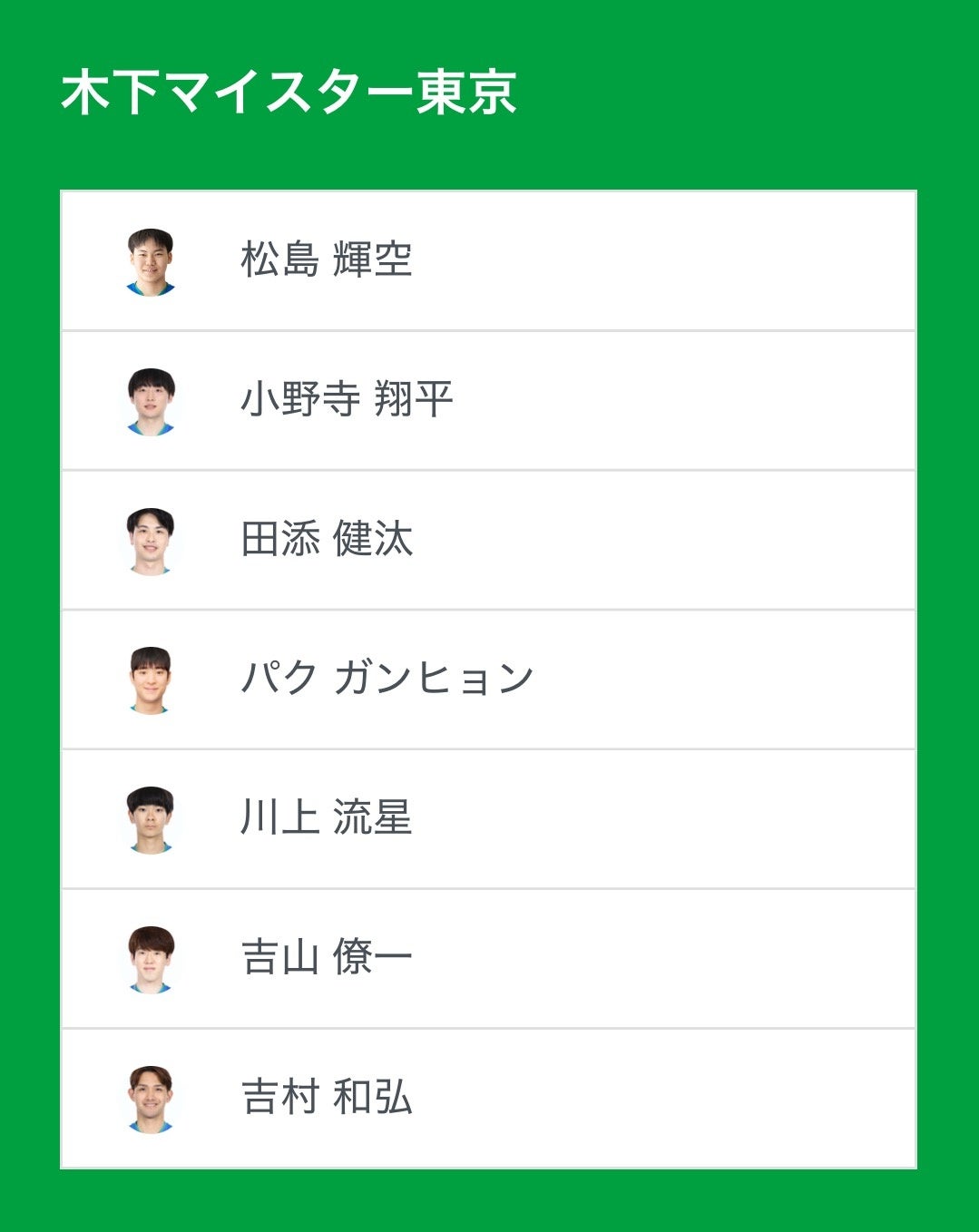This screenshot has width=979, height=1232.
Task: Choose 吉村 和弘 from the roster
Action: pos(327,1098)
